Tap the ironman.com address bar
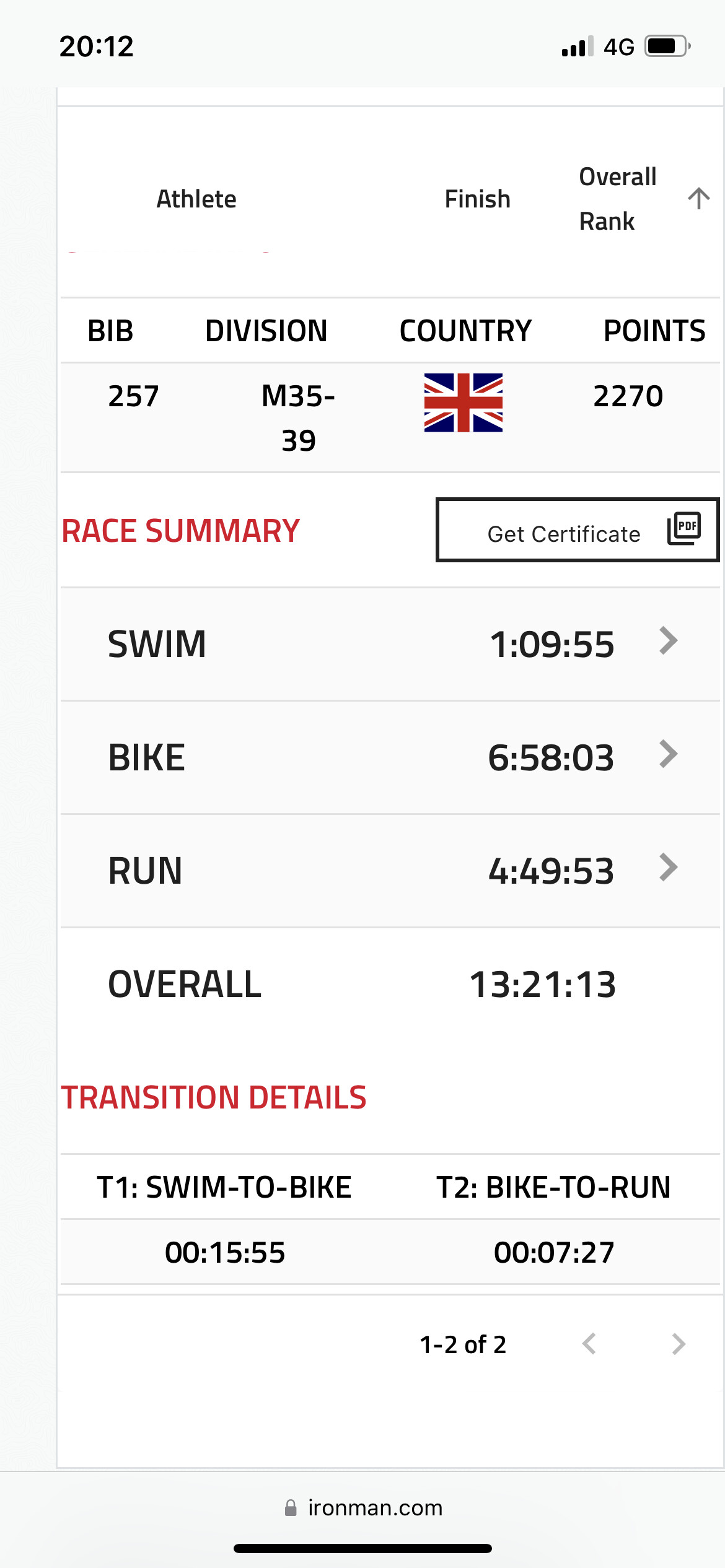The height and width of the screenshot is (1568, 725). (364, 1507)
